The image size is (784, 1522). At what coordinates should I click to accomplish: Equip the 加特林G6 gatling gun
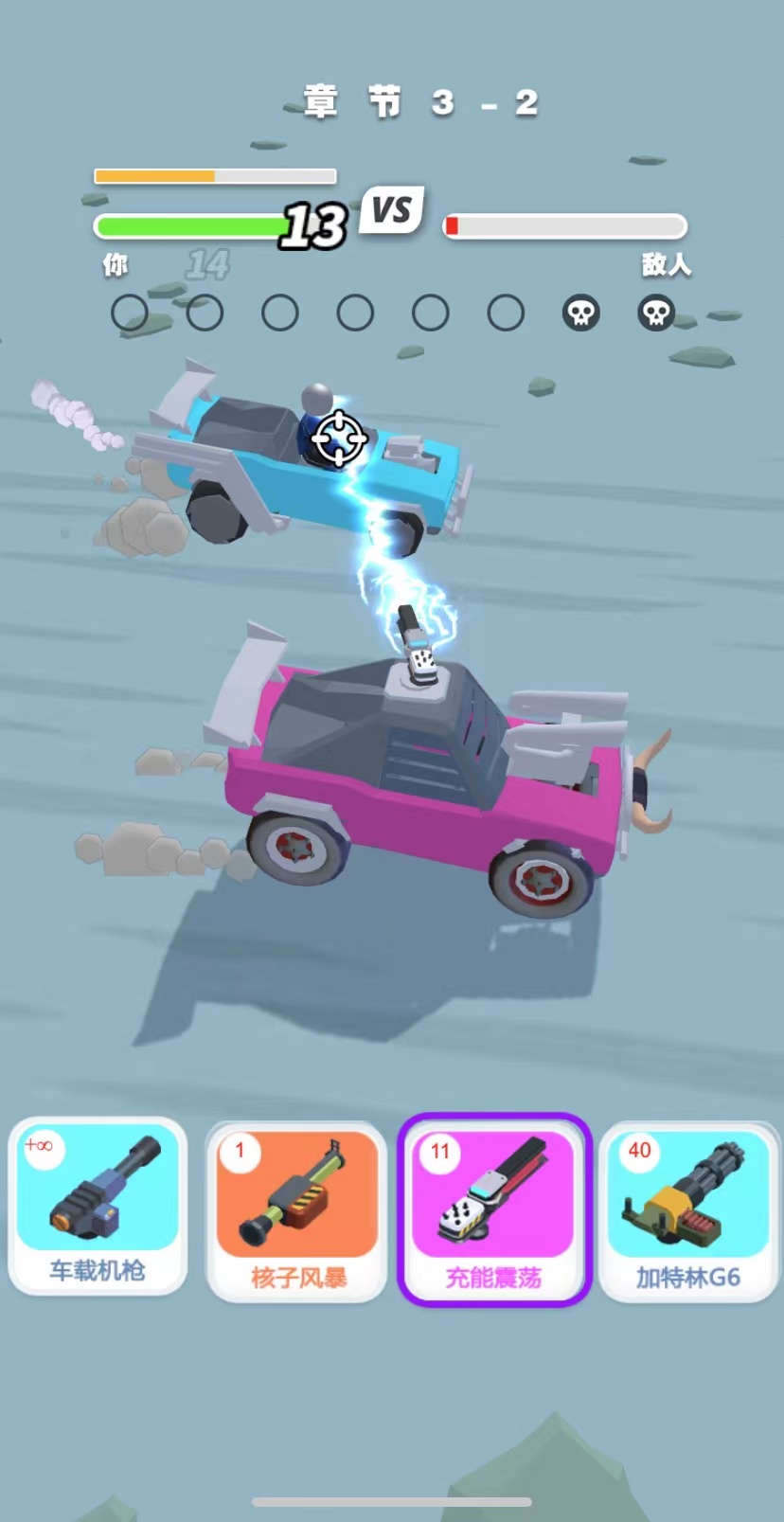point(687,1210)
